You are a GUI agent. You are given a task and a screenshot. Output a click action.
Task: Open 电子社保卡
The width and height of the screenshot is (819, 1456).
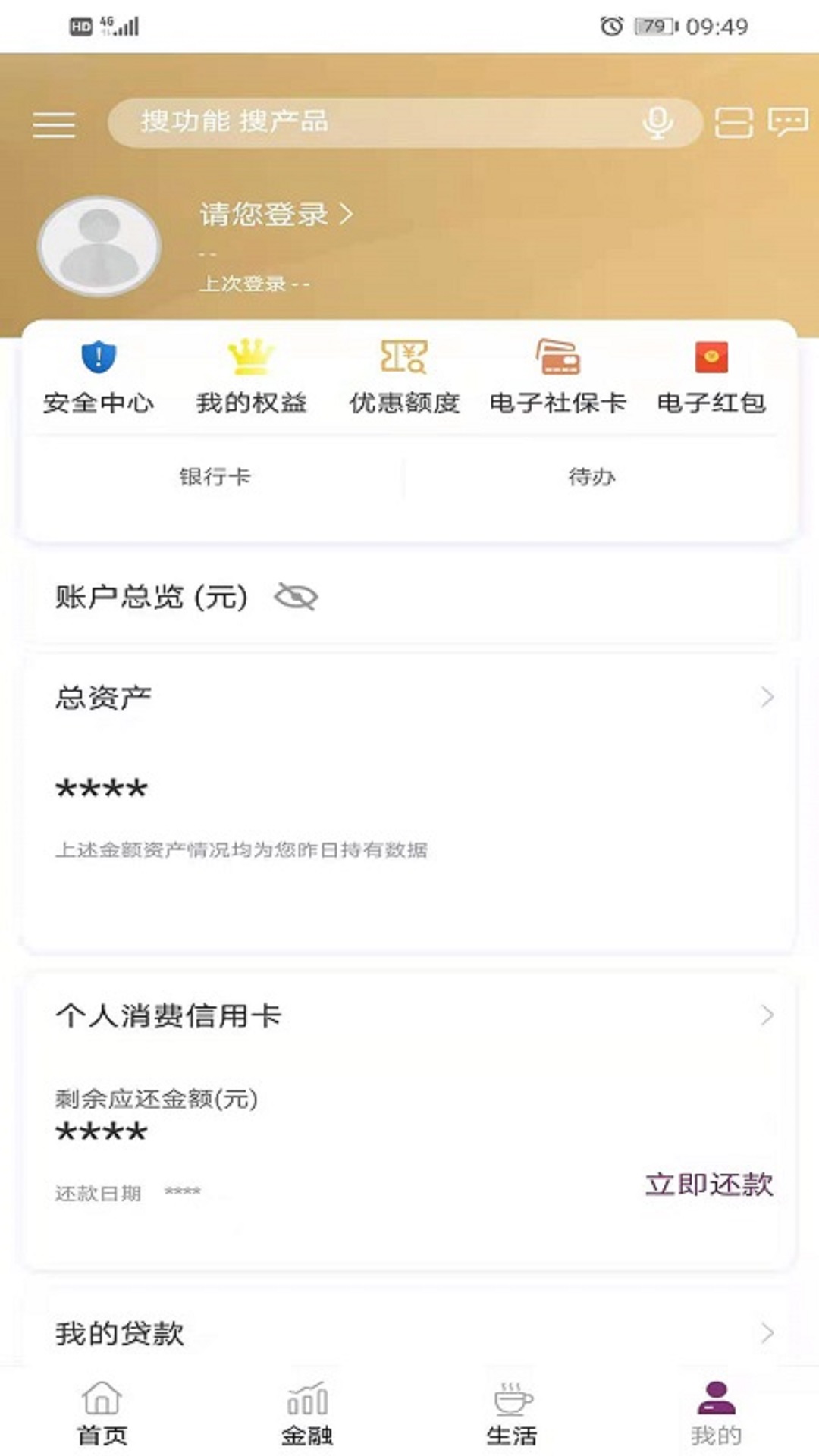point(557,377)
